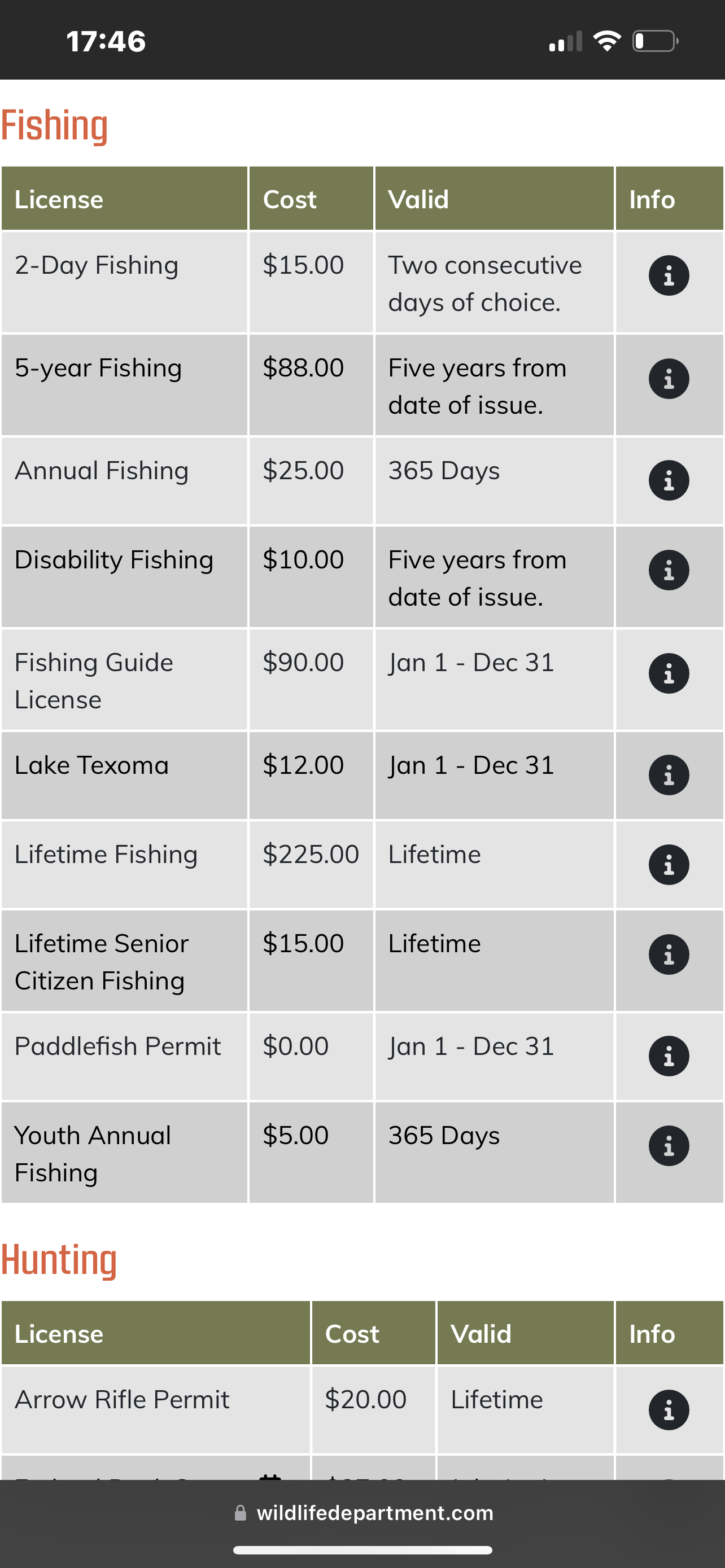Open Lifetime Fishing info icon
This screenshot has height=1568, width=725.
(669, 864)
